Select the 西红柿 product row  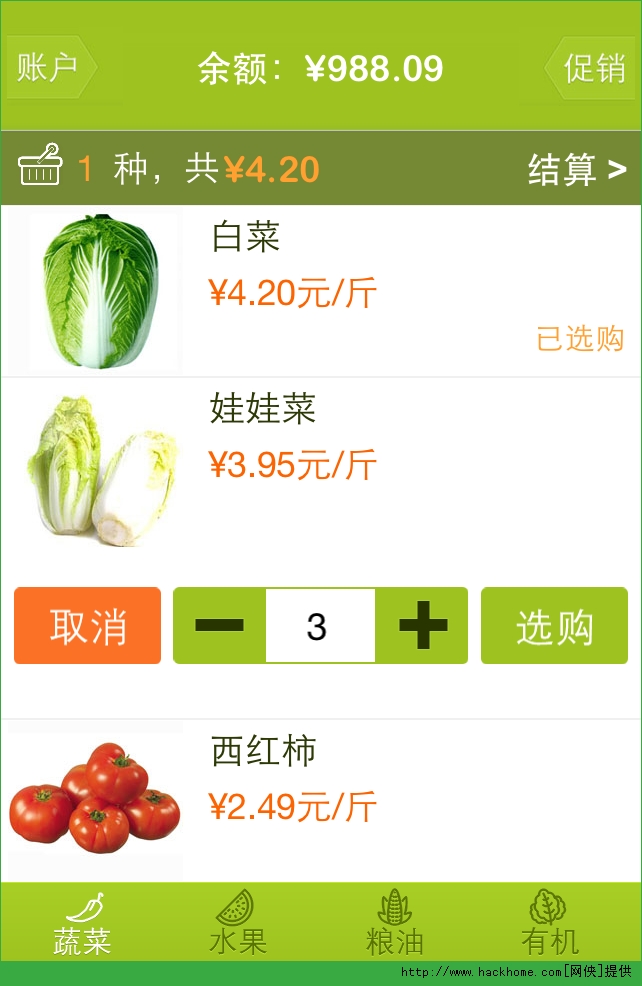pos(320,800)
